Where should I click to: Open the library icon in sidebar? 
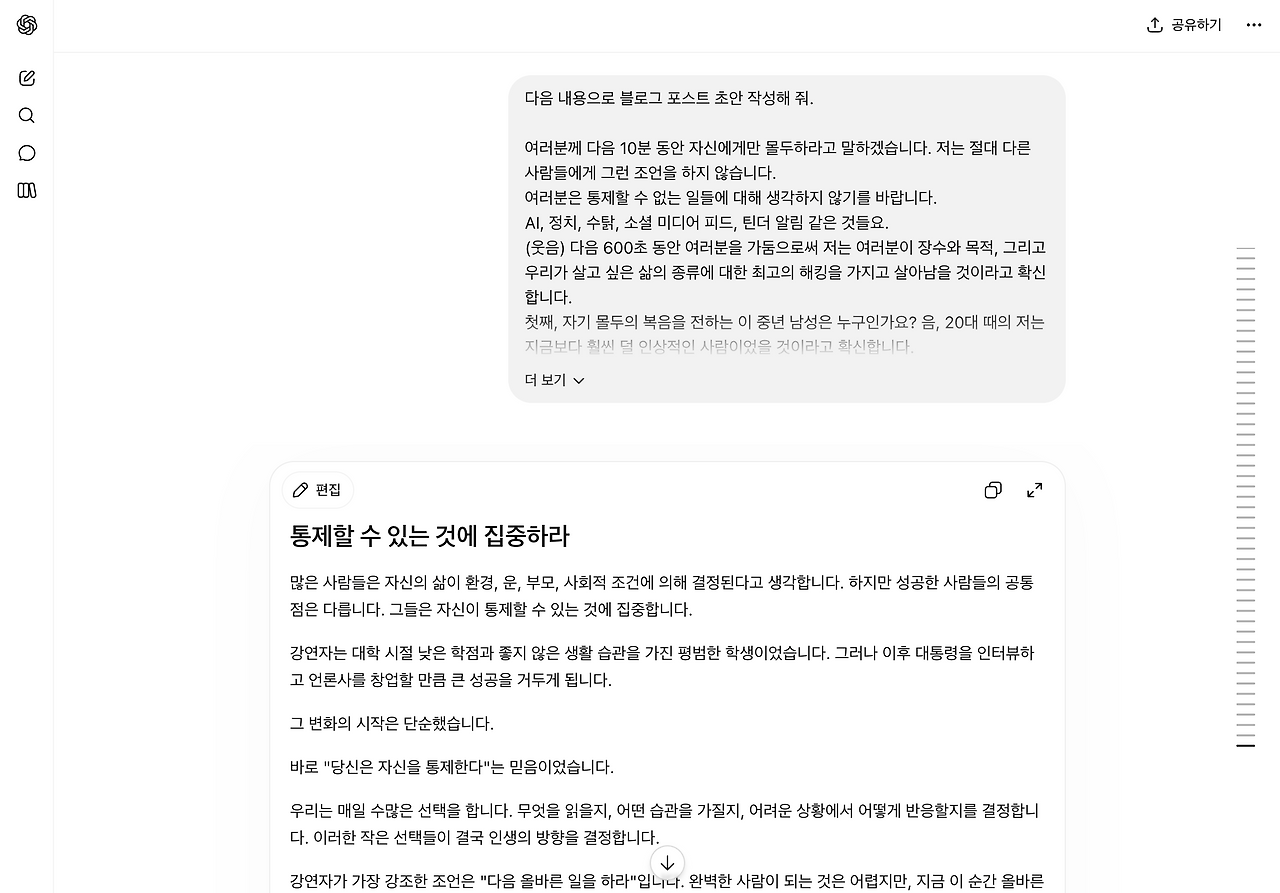[27, 190]
